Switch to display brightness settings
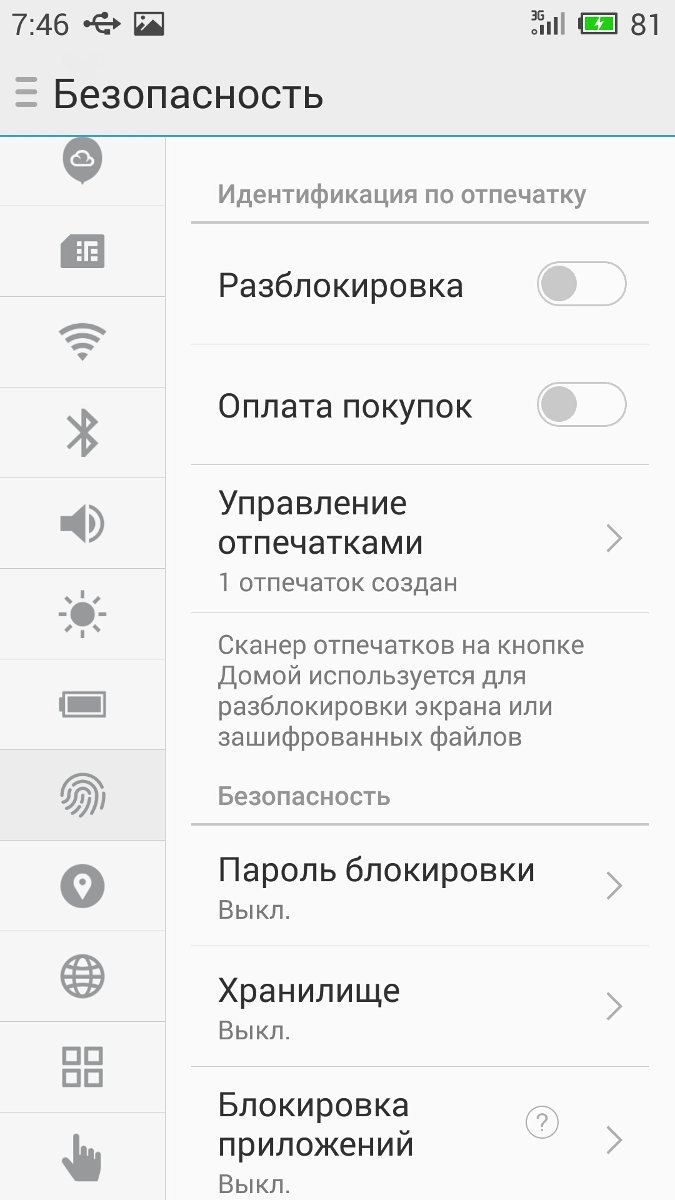Screen dimensions: 675x1200 tap(83, 614)
